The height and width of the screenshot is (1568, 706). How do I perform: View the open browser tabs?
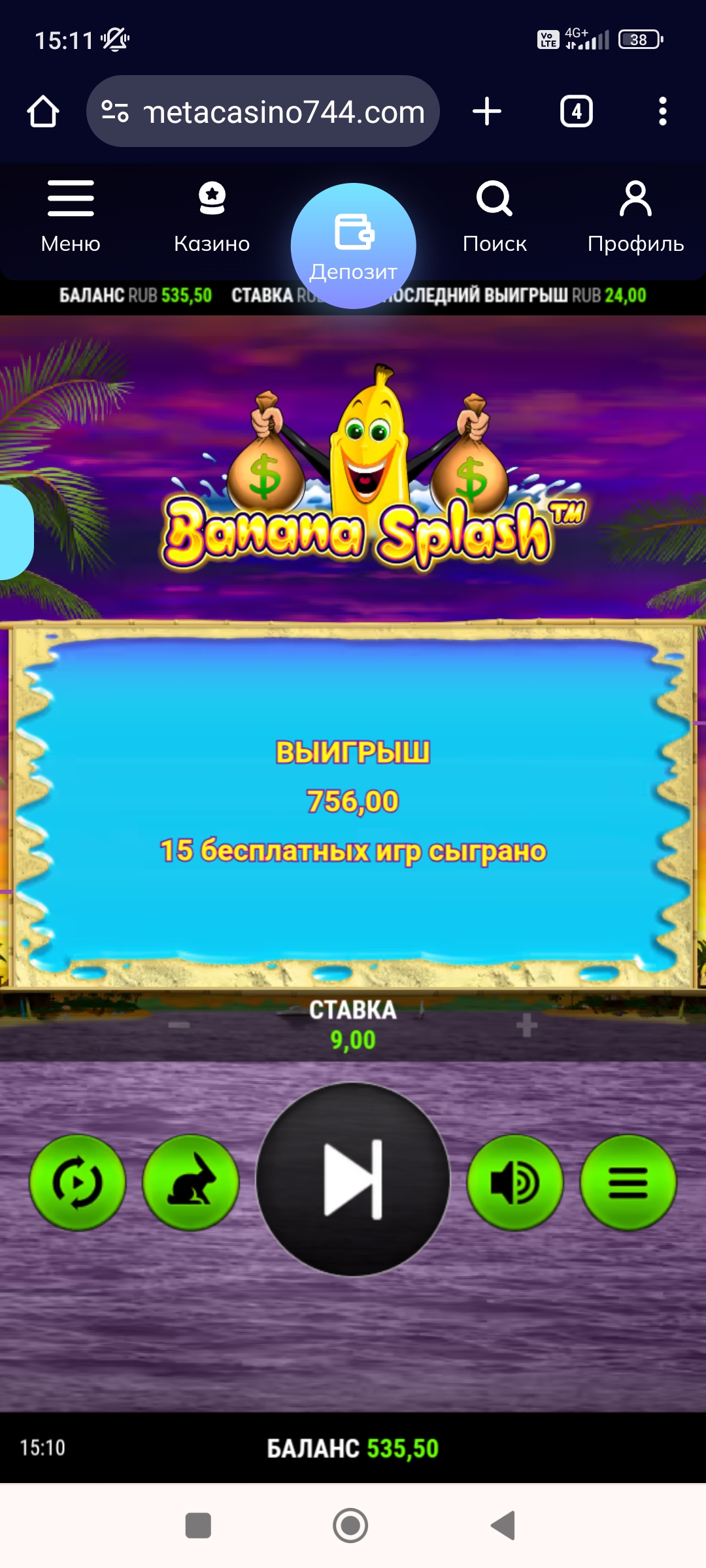point(577,112)
